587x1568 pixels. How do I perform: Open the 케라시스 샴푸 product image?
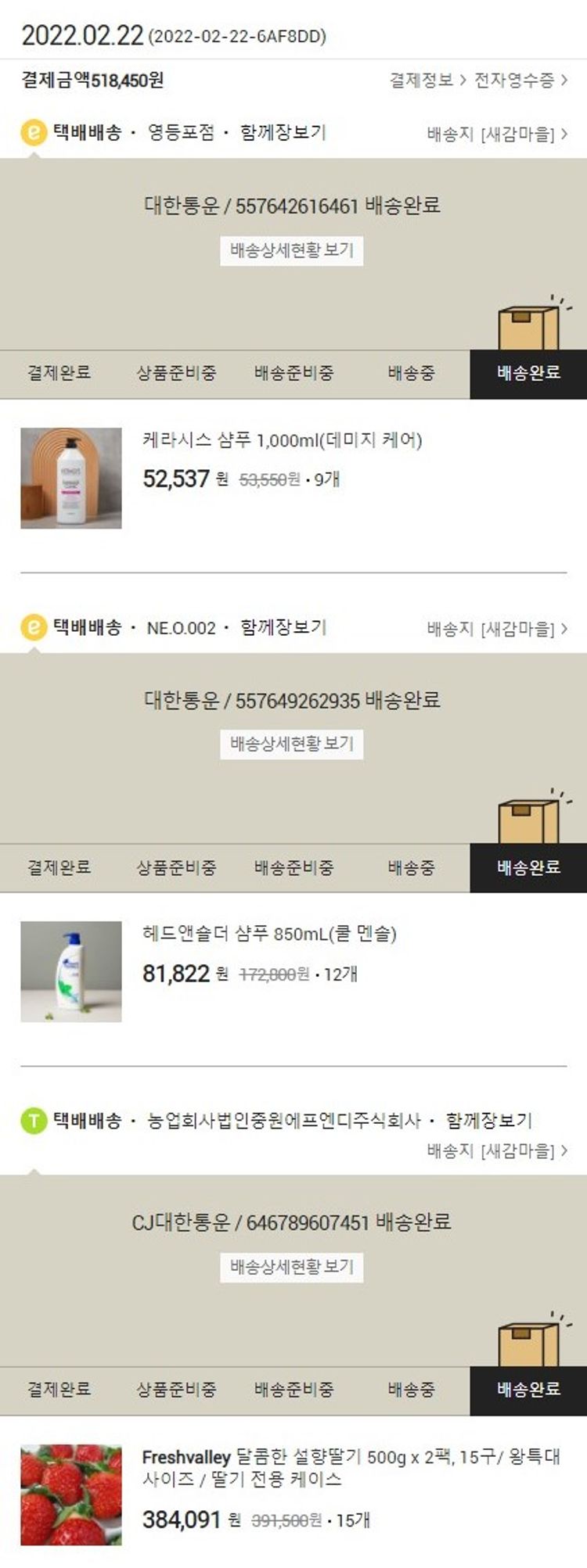pos(71,479)
